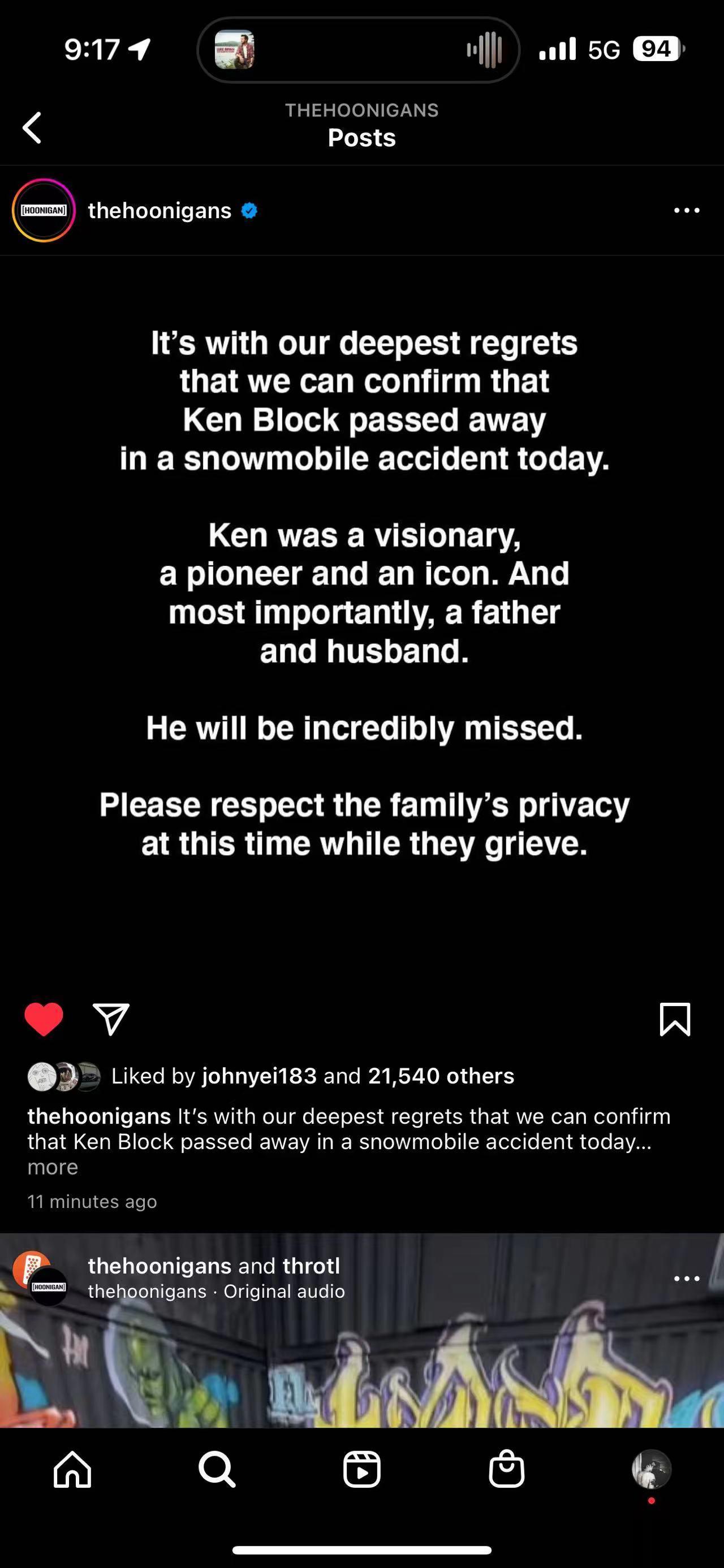Screen dimensions: 724x1568
Task: Open thehoonigans profile story ring
Action: point(44,211)
